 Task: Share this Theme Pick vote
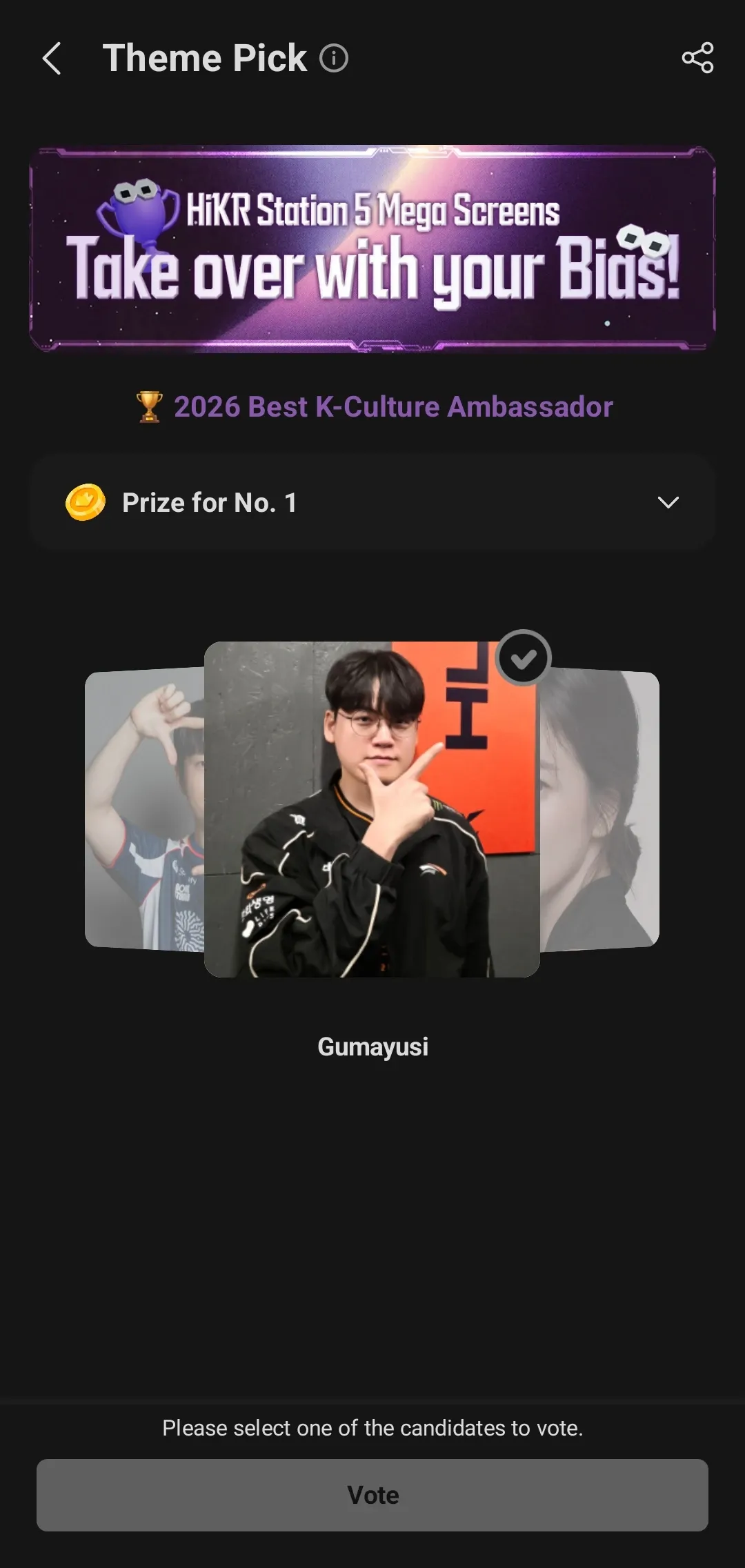[697, 58]
